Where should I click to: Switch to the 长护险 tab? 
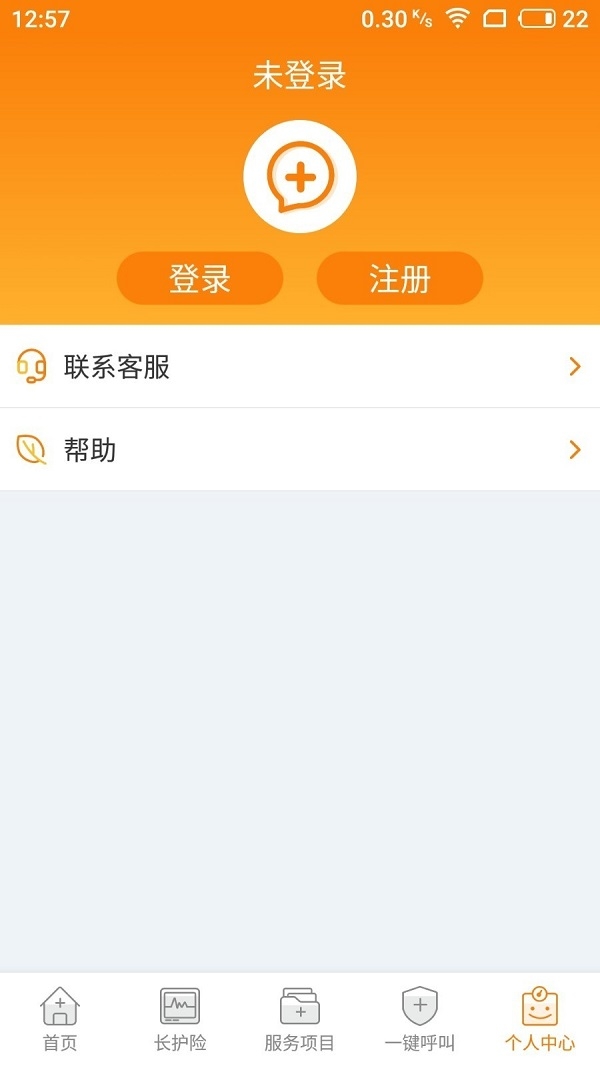tap(180, 1019)
